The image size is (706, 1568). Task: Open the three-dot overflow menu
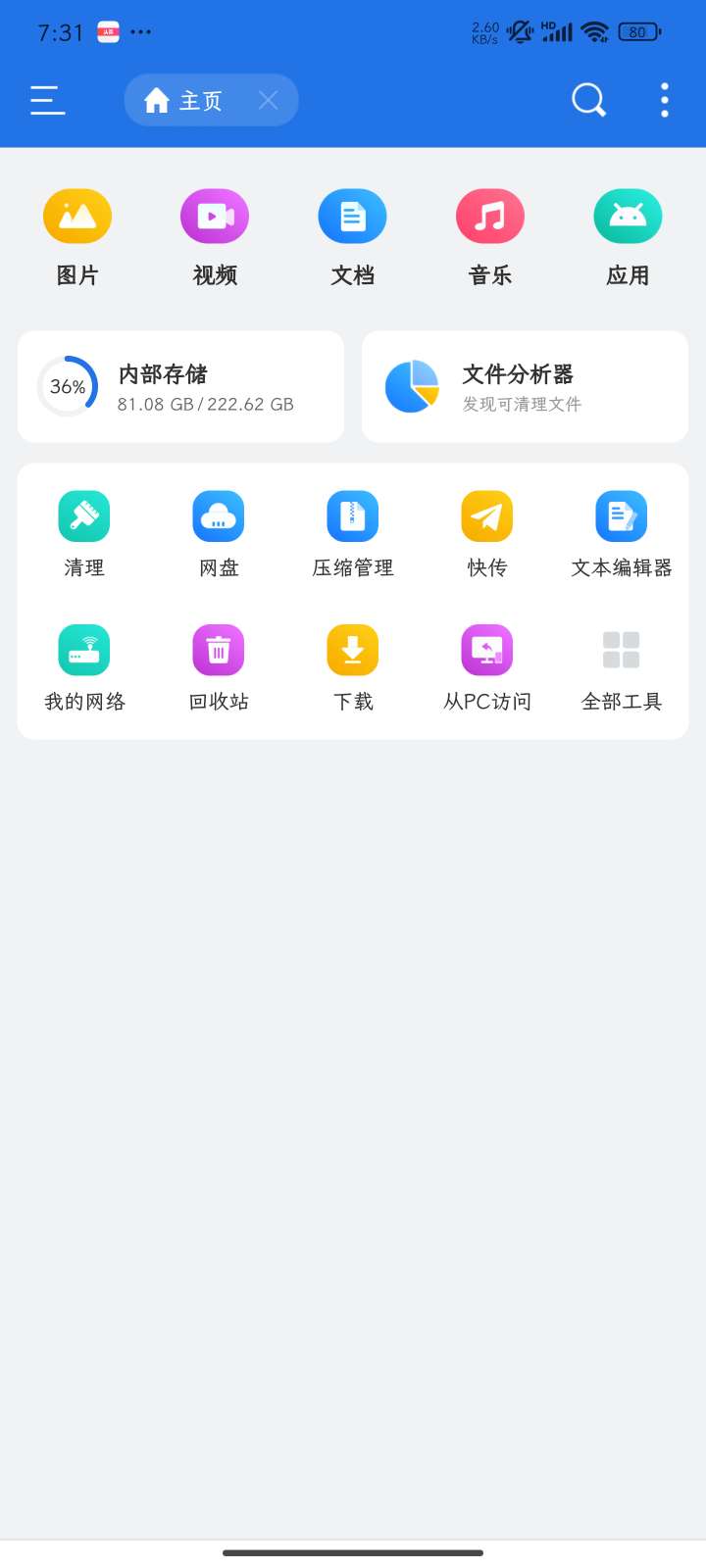point(665,100)
